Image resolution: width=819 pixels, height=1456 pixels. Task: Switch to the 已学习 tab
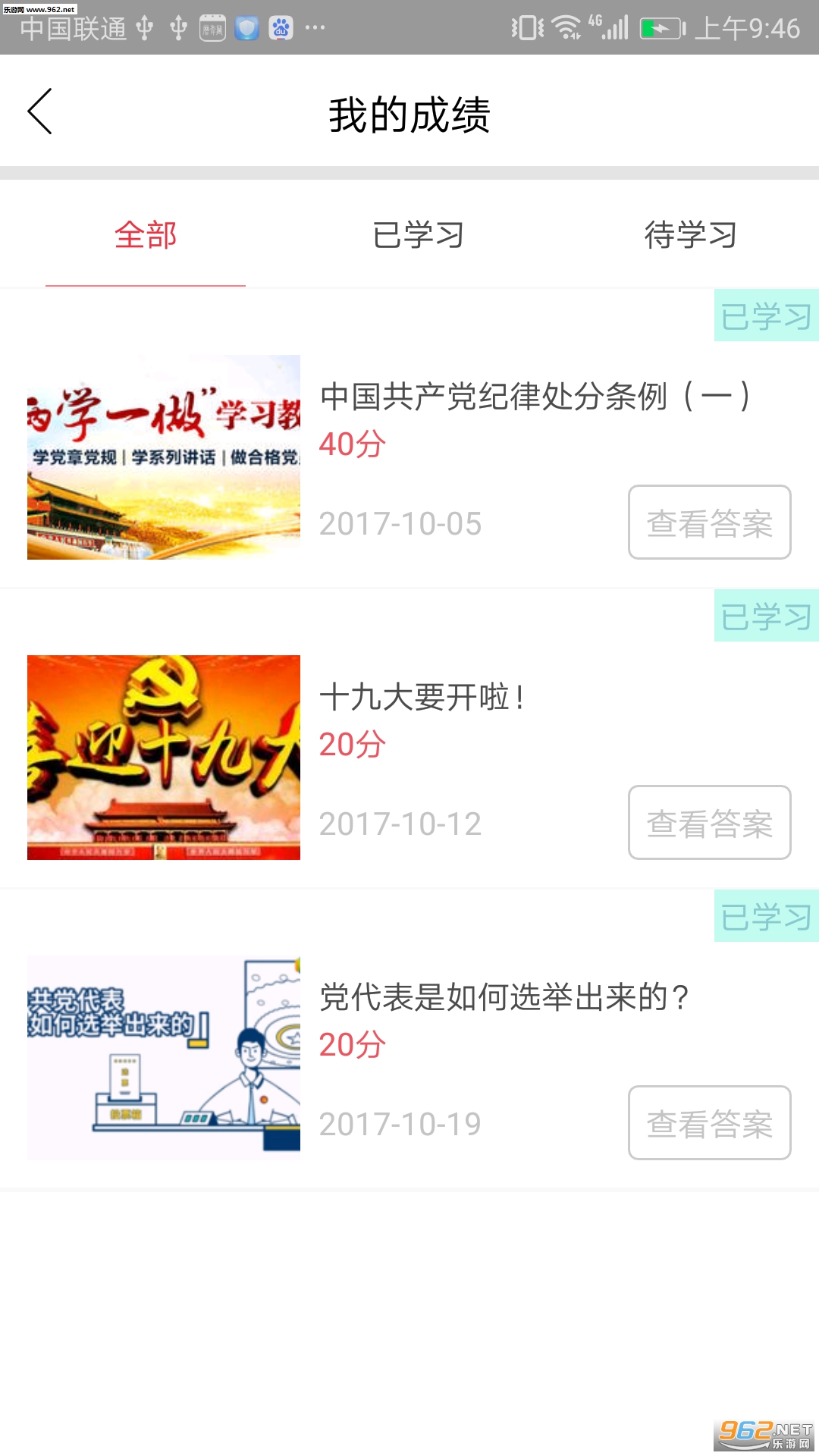[418, 235]
